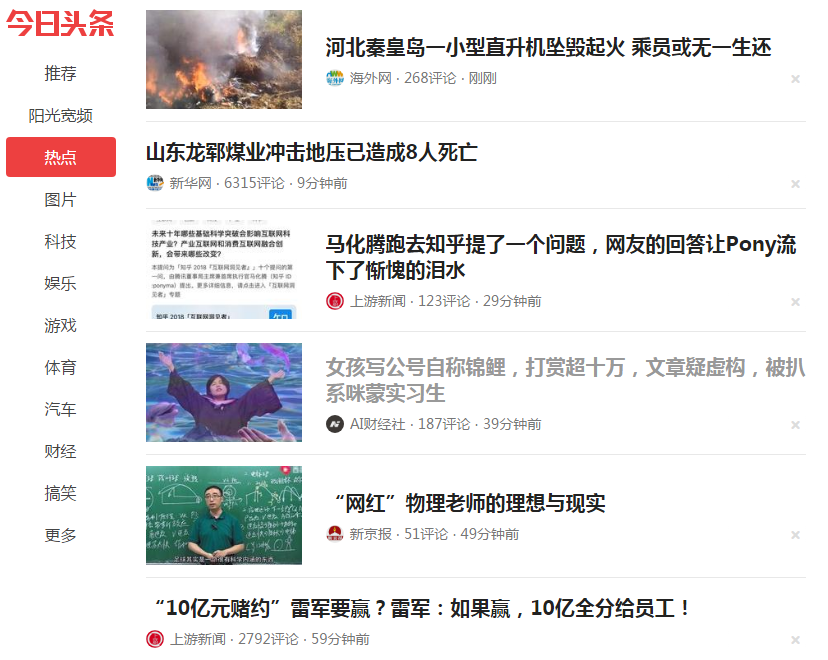Switch to the 推荐 channel
The image size is (828, 660).
60,74
